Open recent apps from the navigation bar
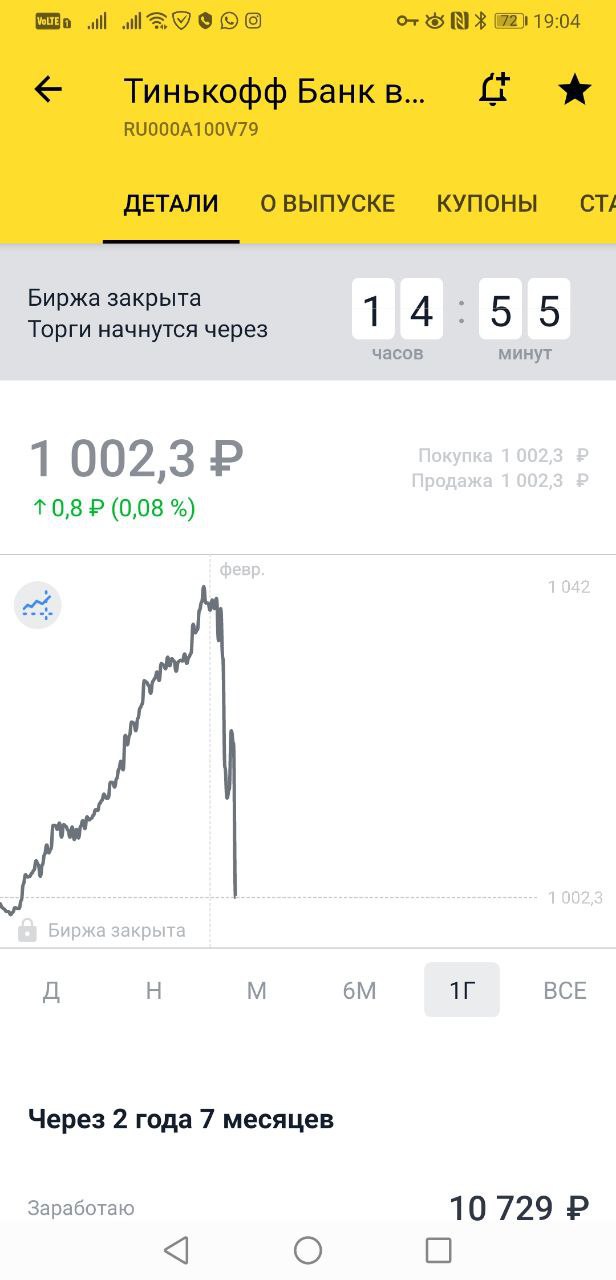616x1280 pixels. 439,1250
